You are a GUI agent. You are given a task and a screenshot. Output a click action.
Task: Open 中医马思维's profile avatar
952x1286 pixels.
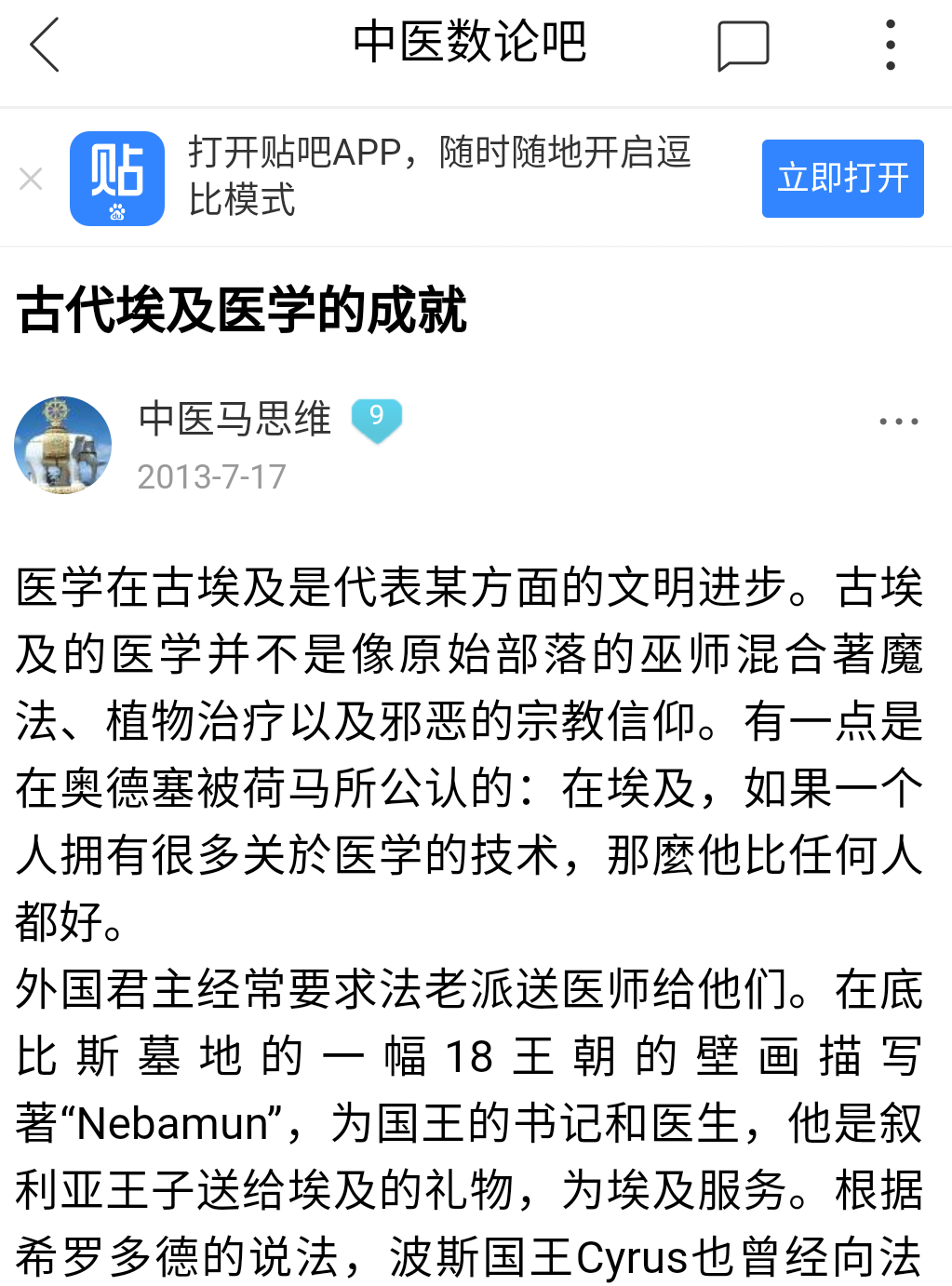(x=63, y=445)
